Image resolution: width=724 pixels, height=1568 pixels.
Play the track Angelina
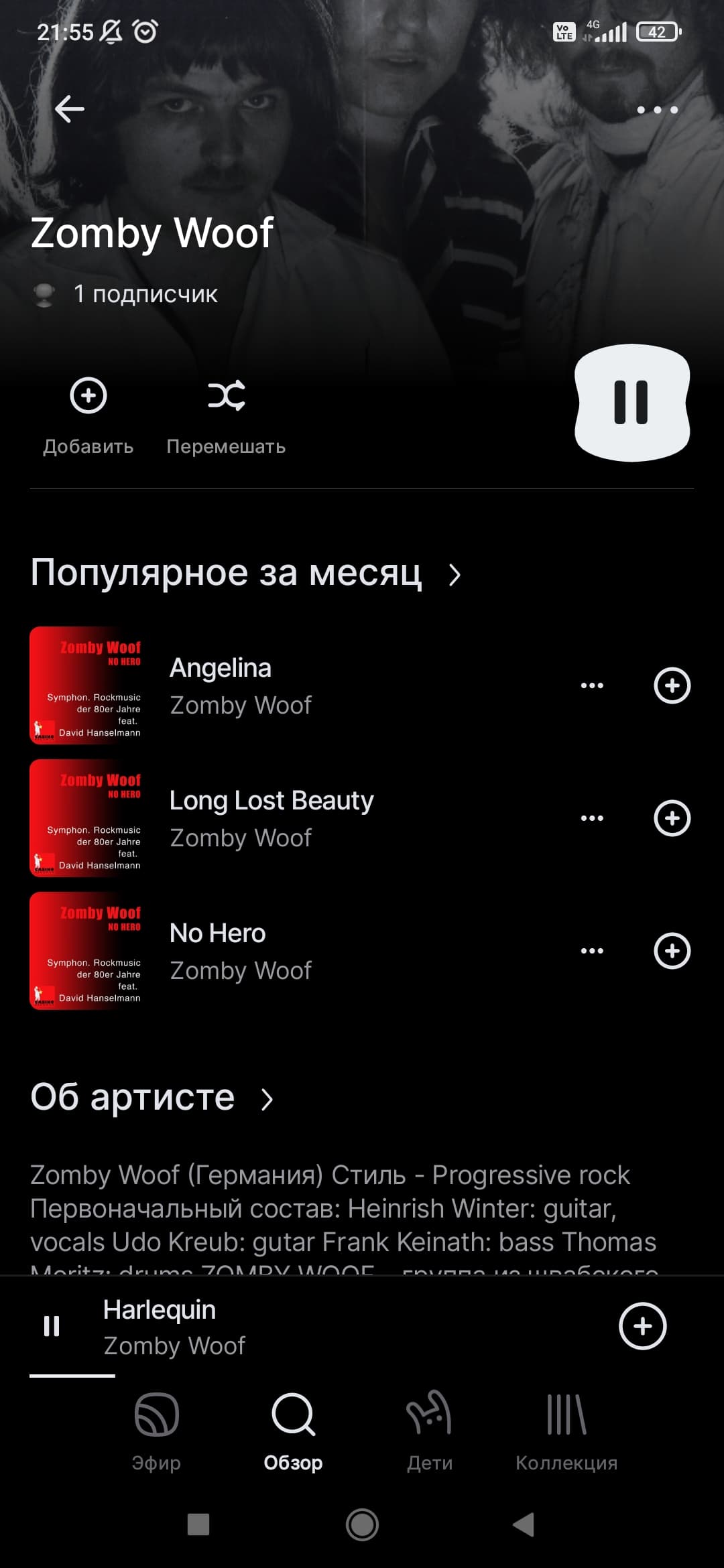pyautogui.click(x=268, y=685)
